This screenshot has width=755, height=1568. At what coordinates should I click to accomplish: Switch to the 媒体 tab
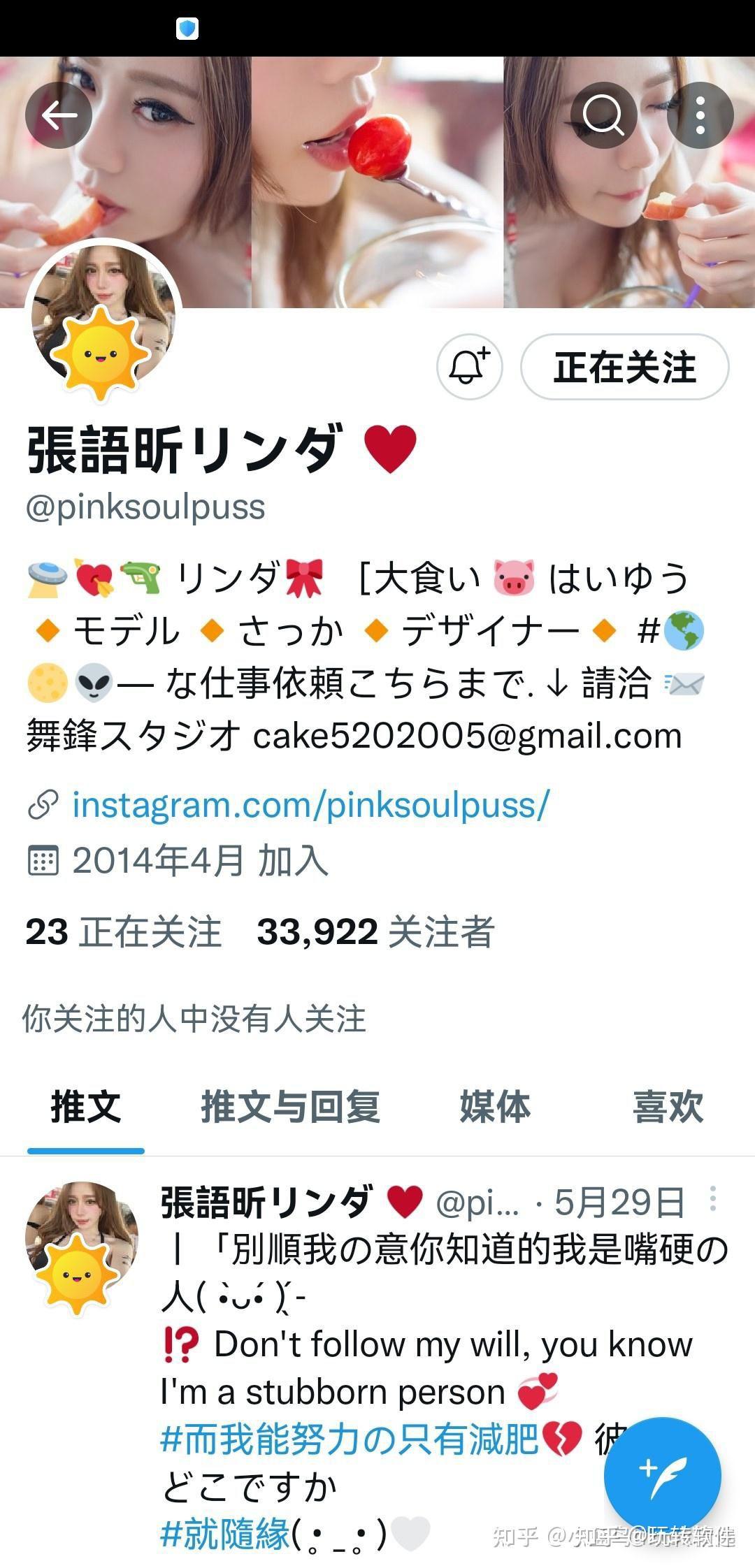(495, 1107)
